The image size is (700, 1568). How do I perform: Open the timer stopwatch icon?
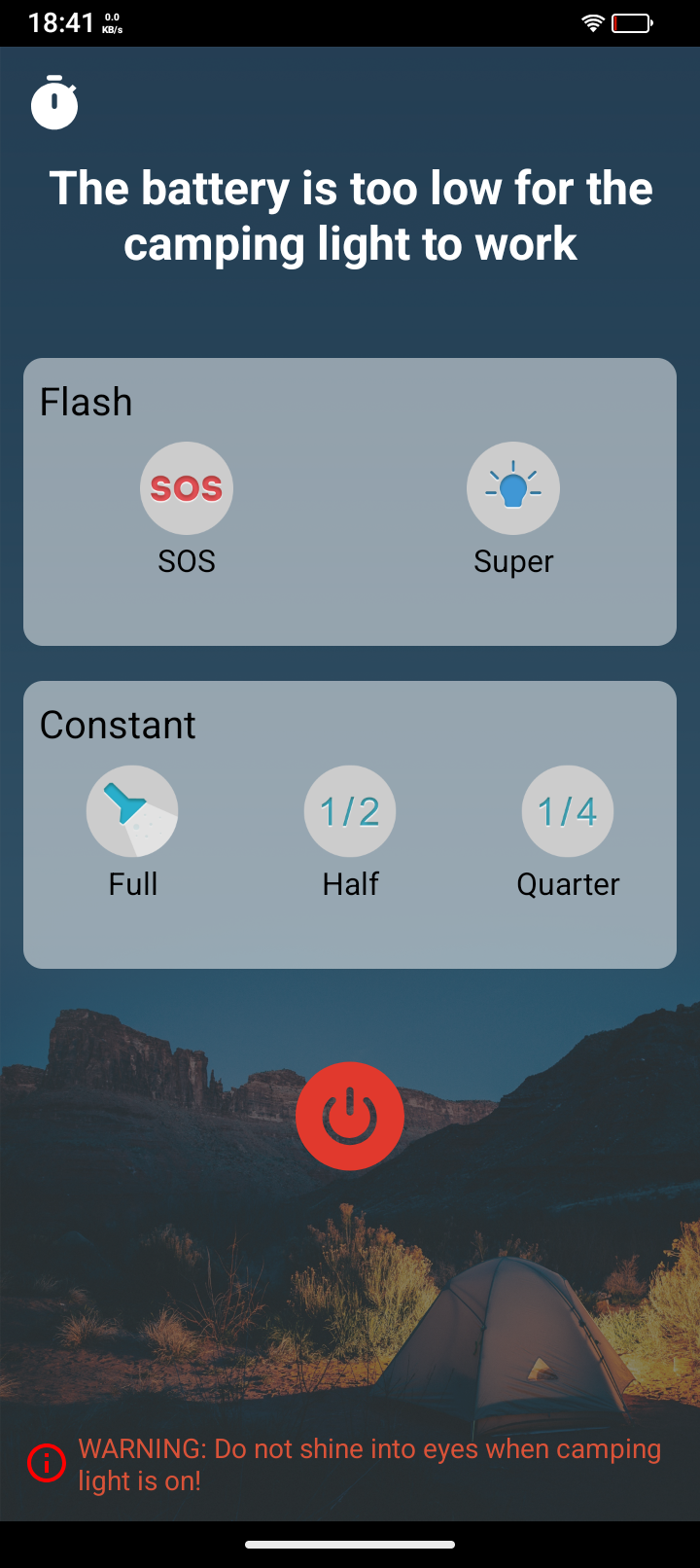click(54, 103)
